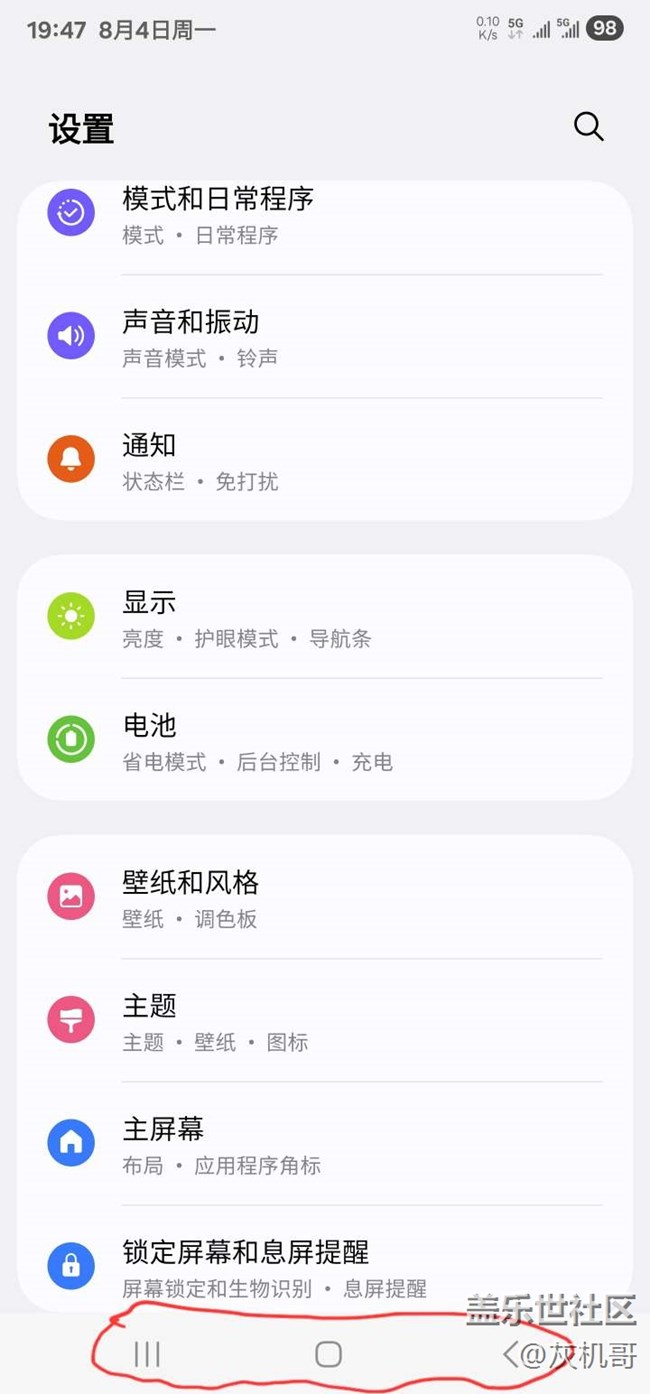Open 壁纸和风格 settings
The image size is (650, 1394).
point(325,898)
